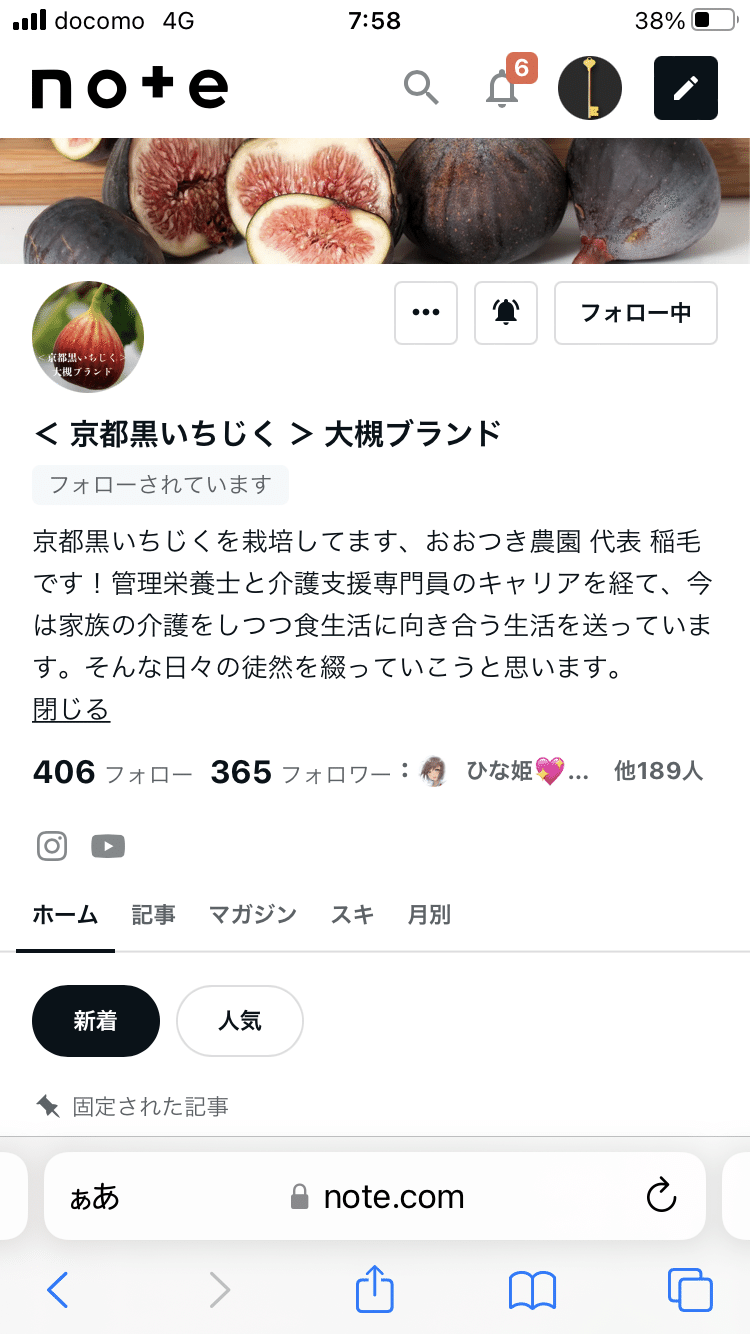
Task: Open the YouTube channel link
Action: pyautogui.click(x=108, y=845)
